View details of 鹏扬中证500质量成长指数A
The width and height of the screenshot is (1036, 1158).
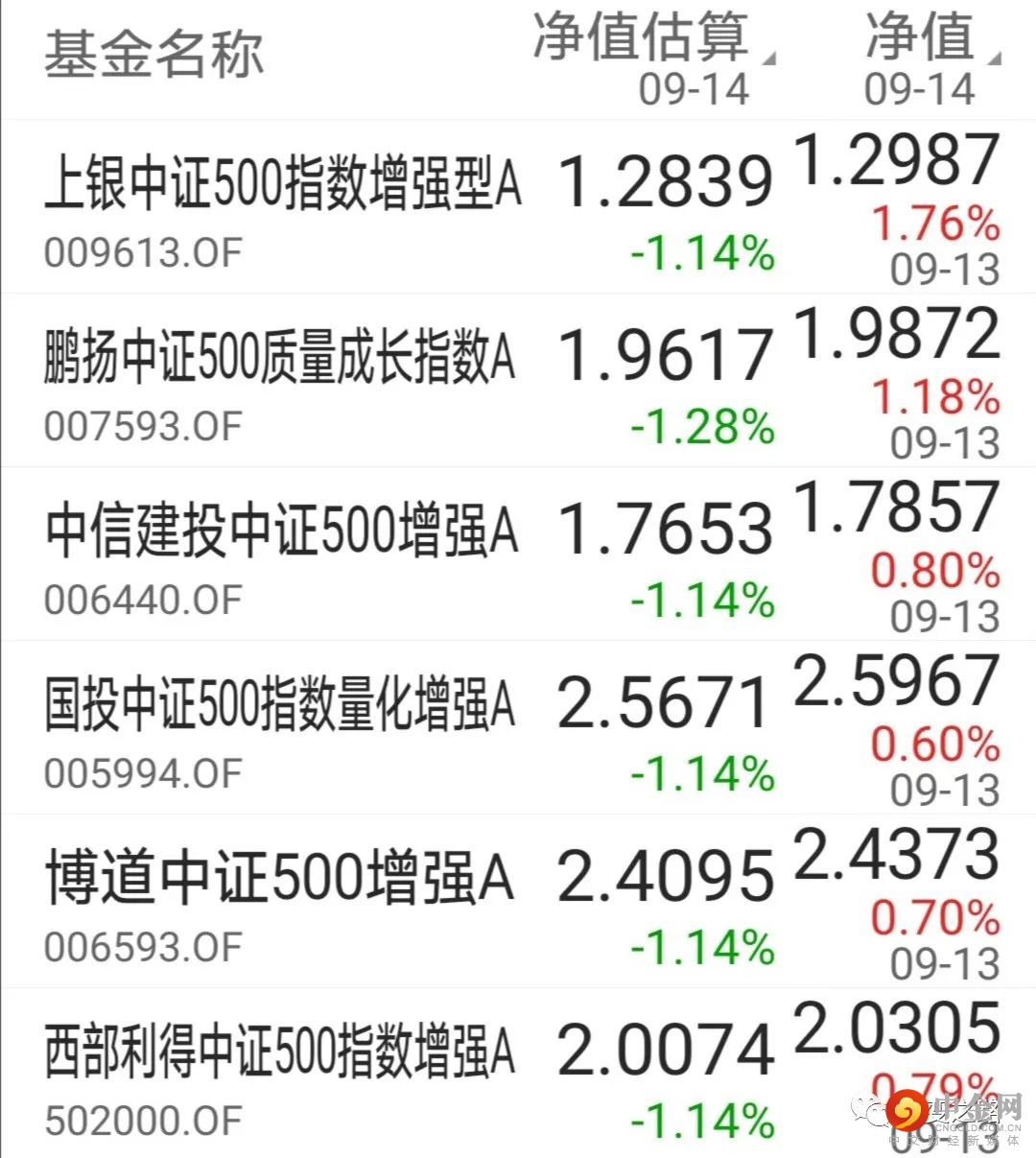(280, 358)
